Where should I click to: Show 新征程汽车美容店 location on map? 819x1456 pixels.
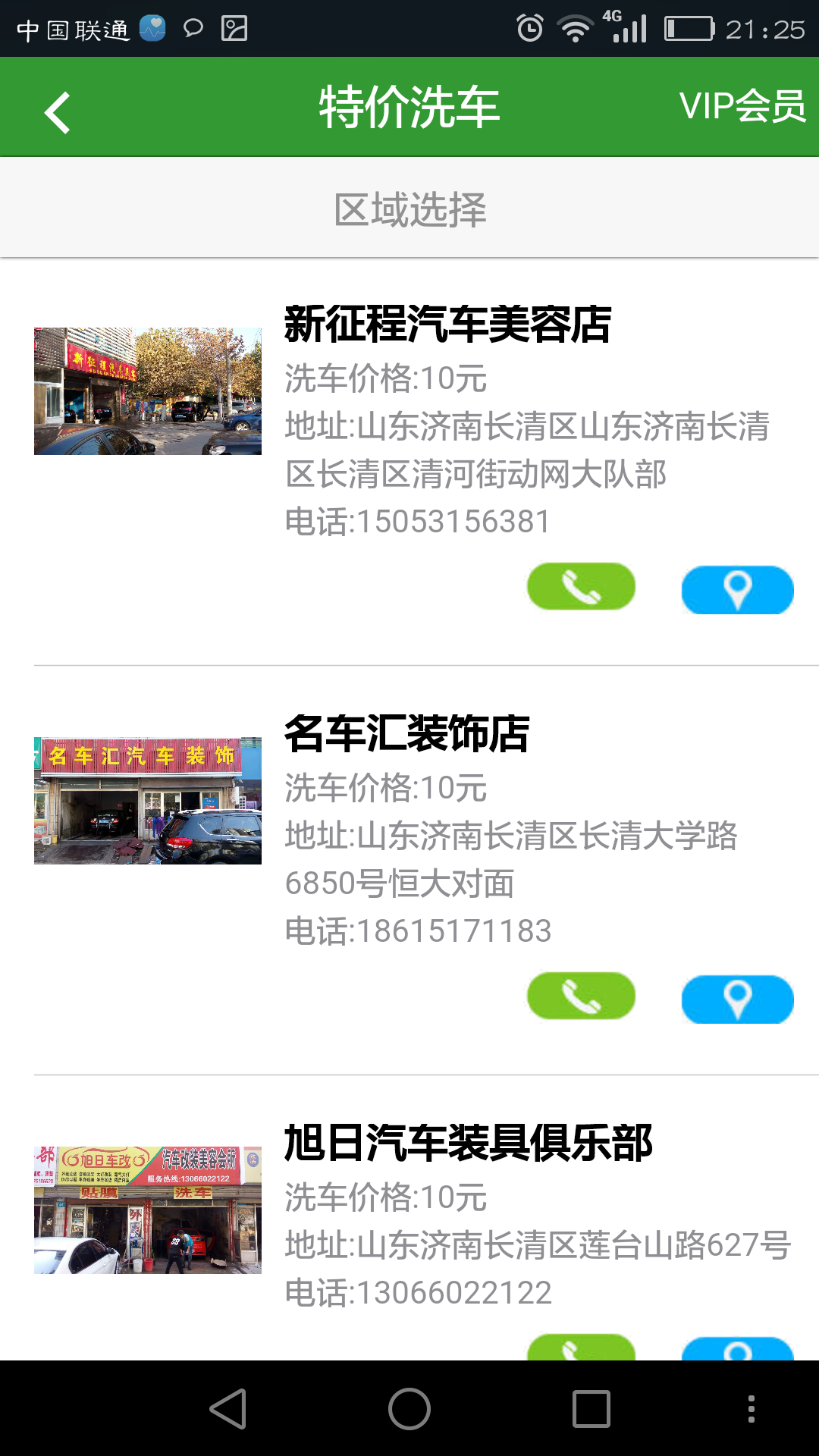737,590
